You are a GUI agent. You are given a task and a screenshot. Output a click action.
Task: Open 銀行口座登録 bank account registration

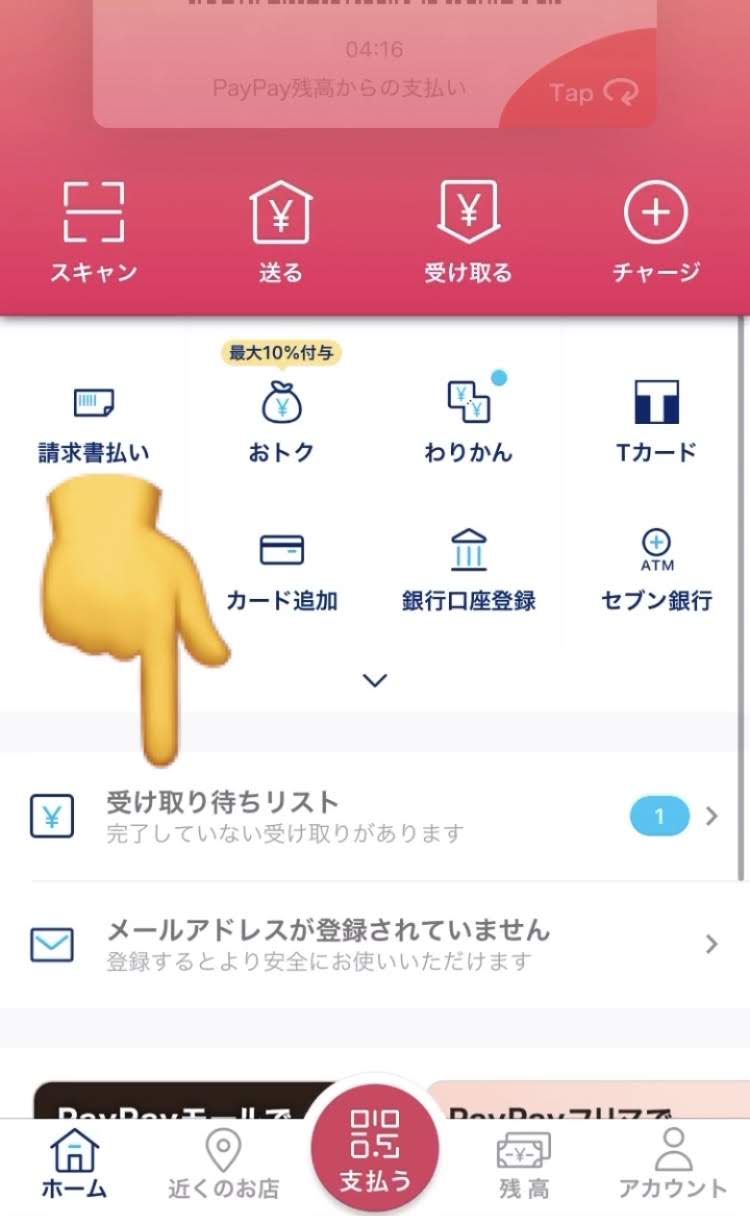(x=468, y=572)
